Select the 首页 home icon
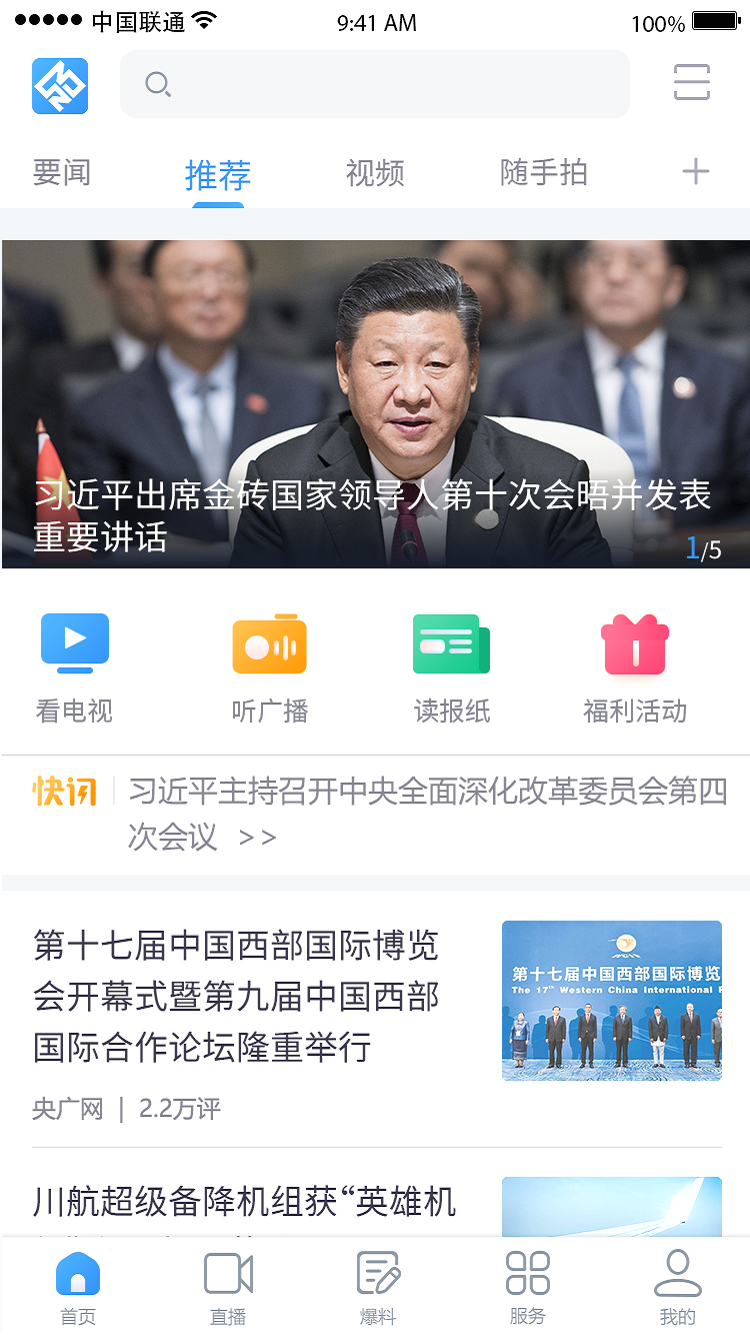The image size is (750, 1335). (78, 1285)
